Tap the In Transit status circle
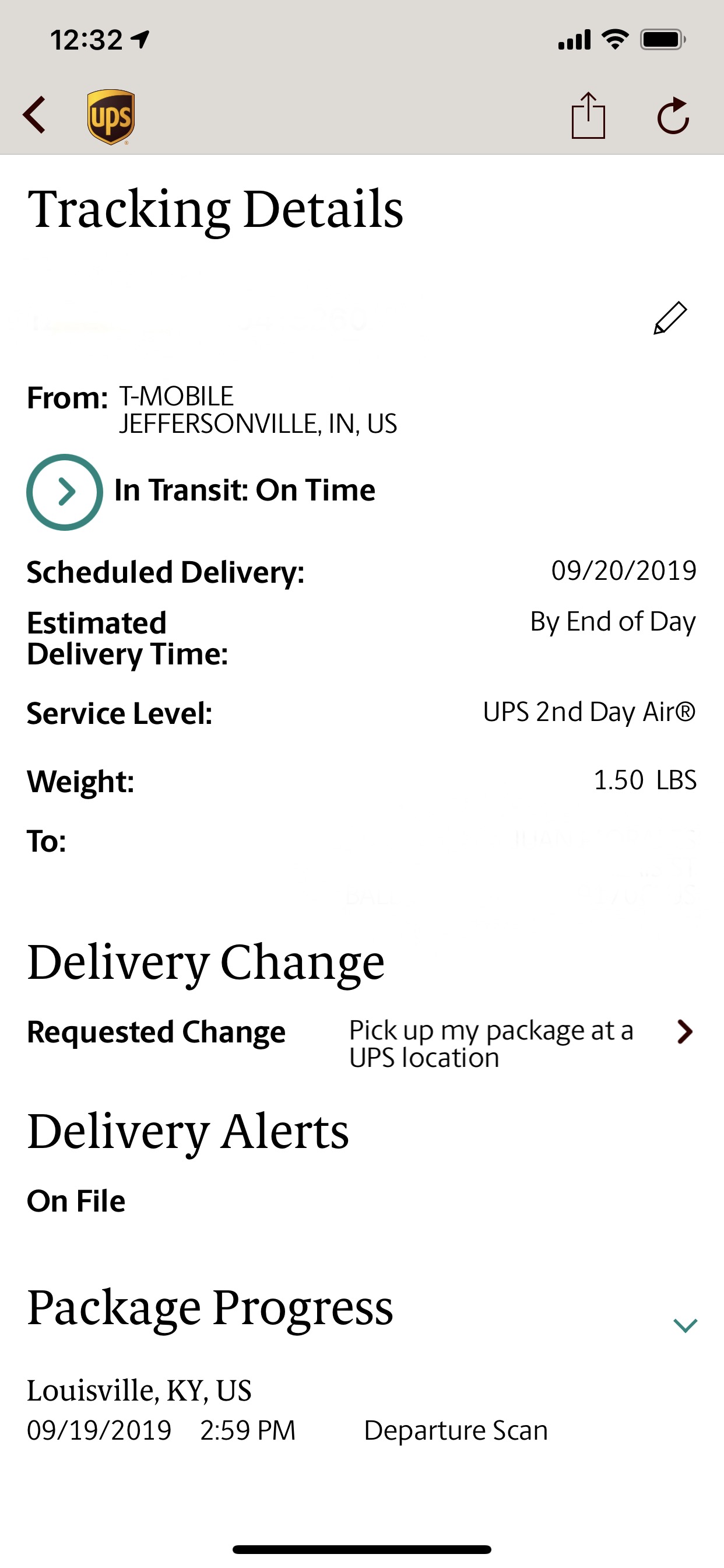The height and width of the screenshot is (1568, 724). [x=65, y=492]
